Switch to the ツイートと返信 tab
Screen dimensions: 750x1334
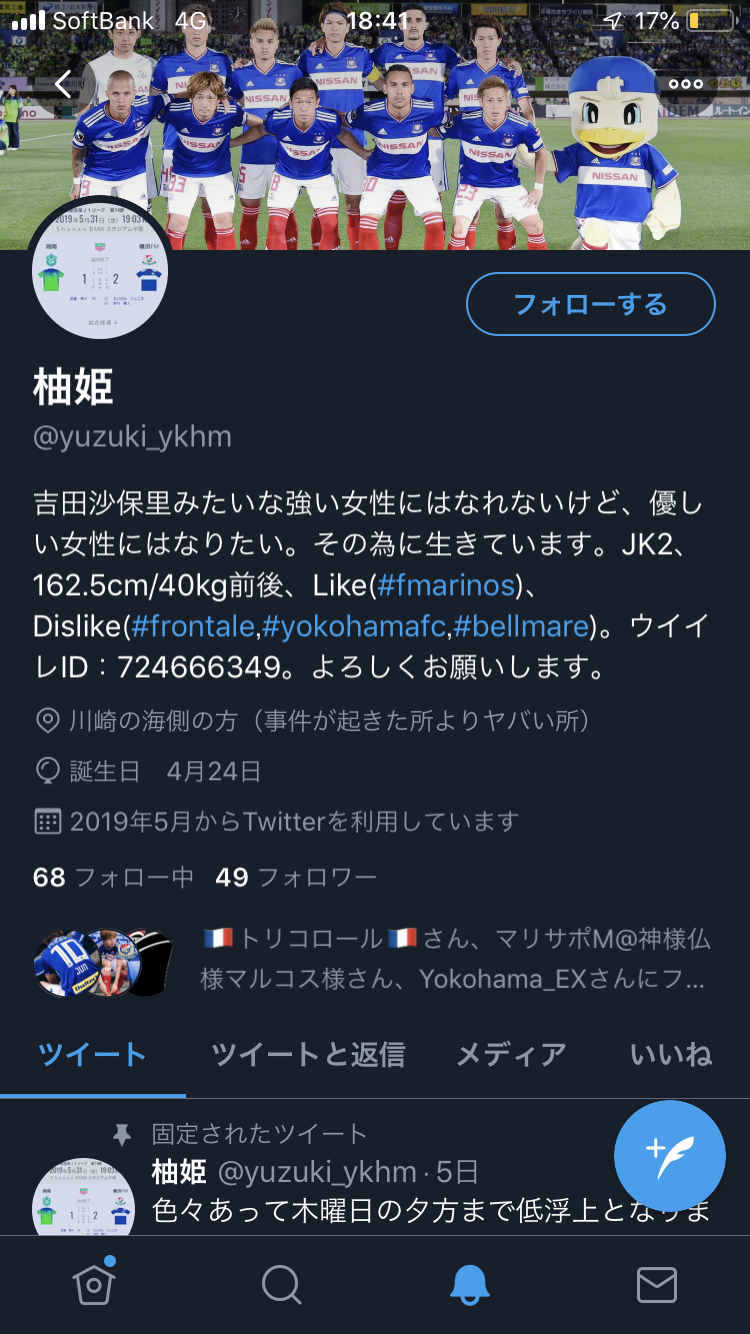pyautogui.click(x=307, y=1054)
